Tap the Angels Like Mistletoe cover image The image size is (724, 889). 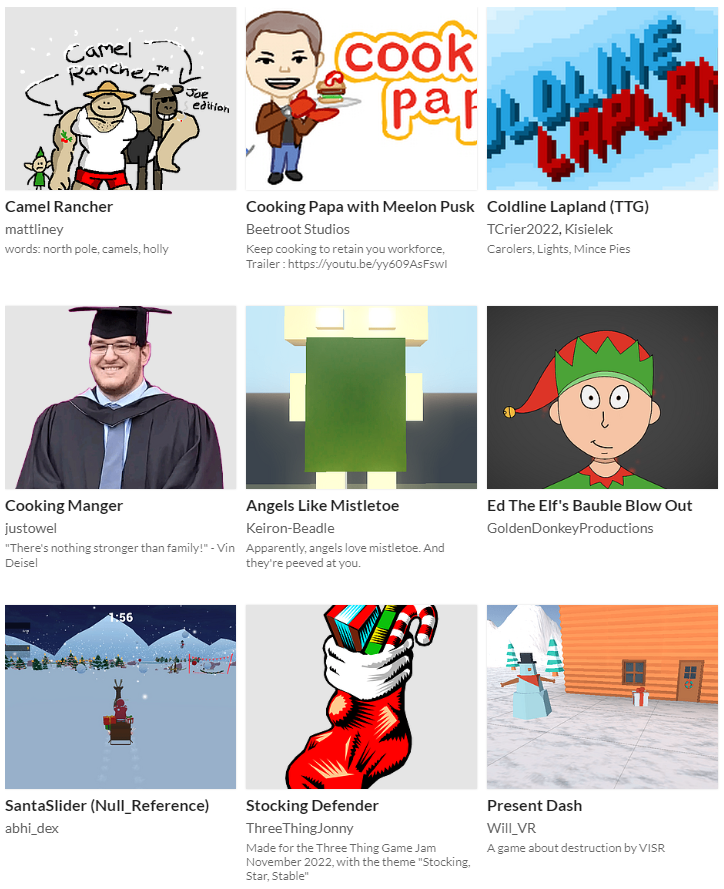click(x=361, y=397)
